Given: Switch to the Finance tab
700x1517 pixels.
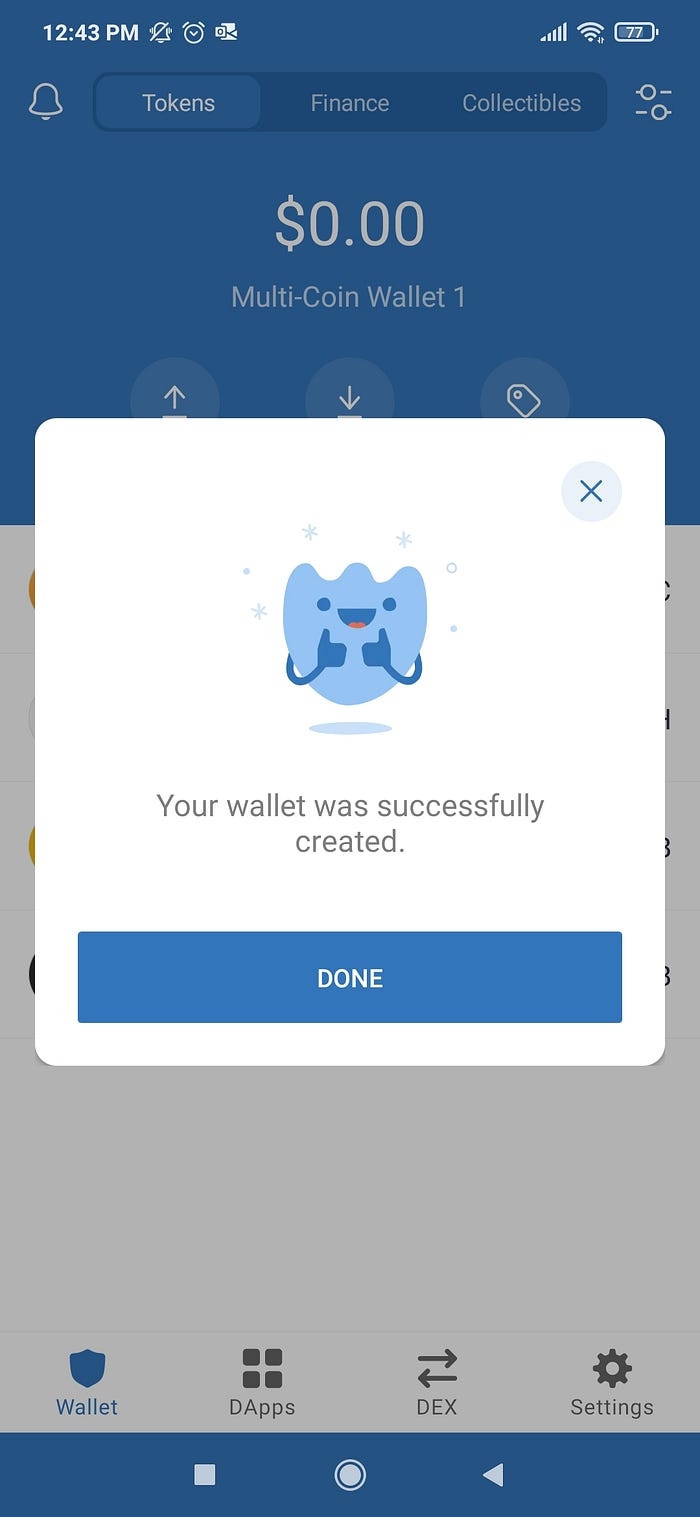Looking at the screenshot, I should coord(349,103).
